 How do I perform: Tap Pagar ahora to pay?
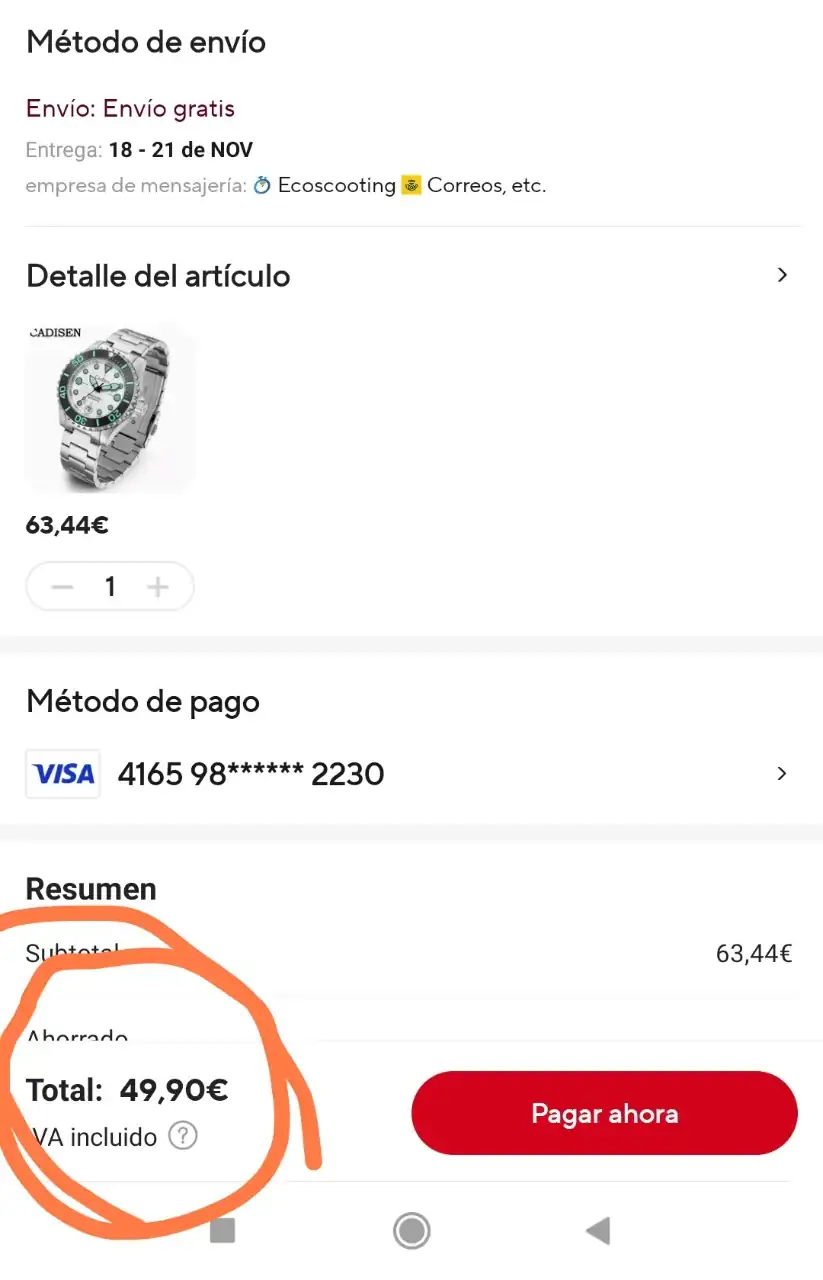click(x=604, y=1113)
